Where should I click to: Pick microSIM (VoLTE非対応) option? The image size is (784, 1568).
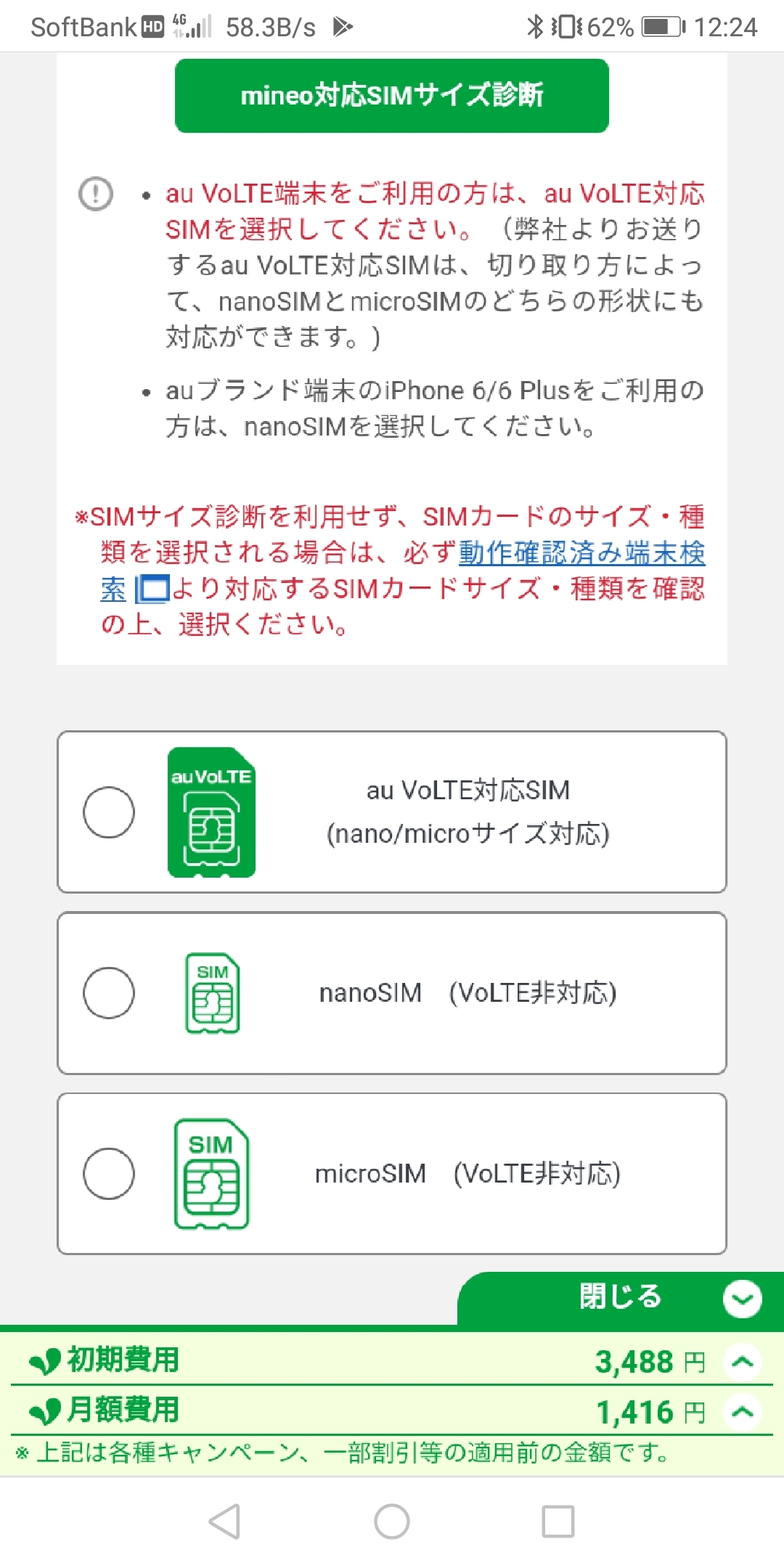coord(109,1173)
